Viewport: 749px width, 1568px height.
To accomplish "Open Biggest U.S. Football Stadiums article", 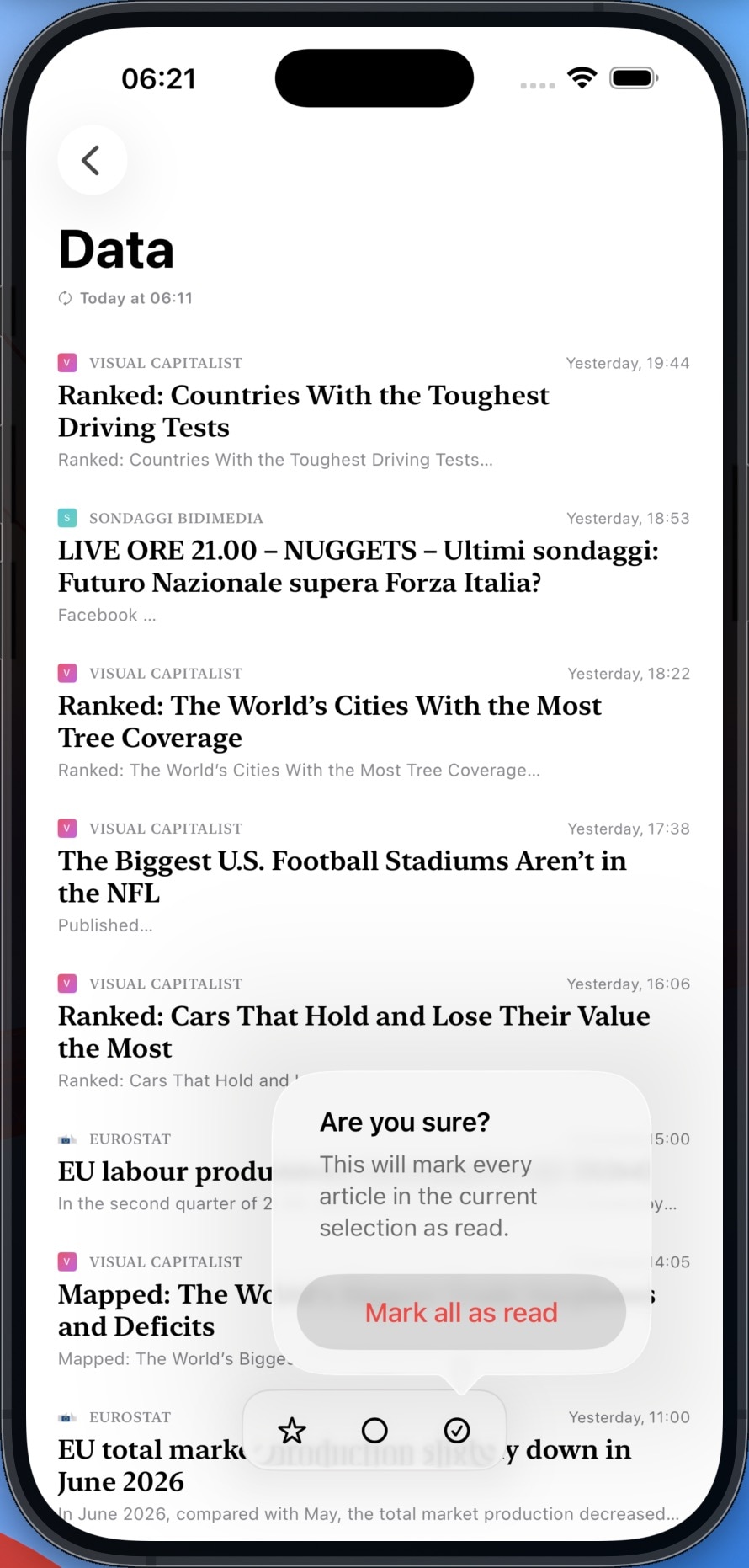I will click(374, 877).
